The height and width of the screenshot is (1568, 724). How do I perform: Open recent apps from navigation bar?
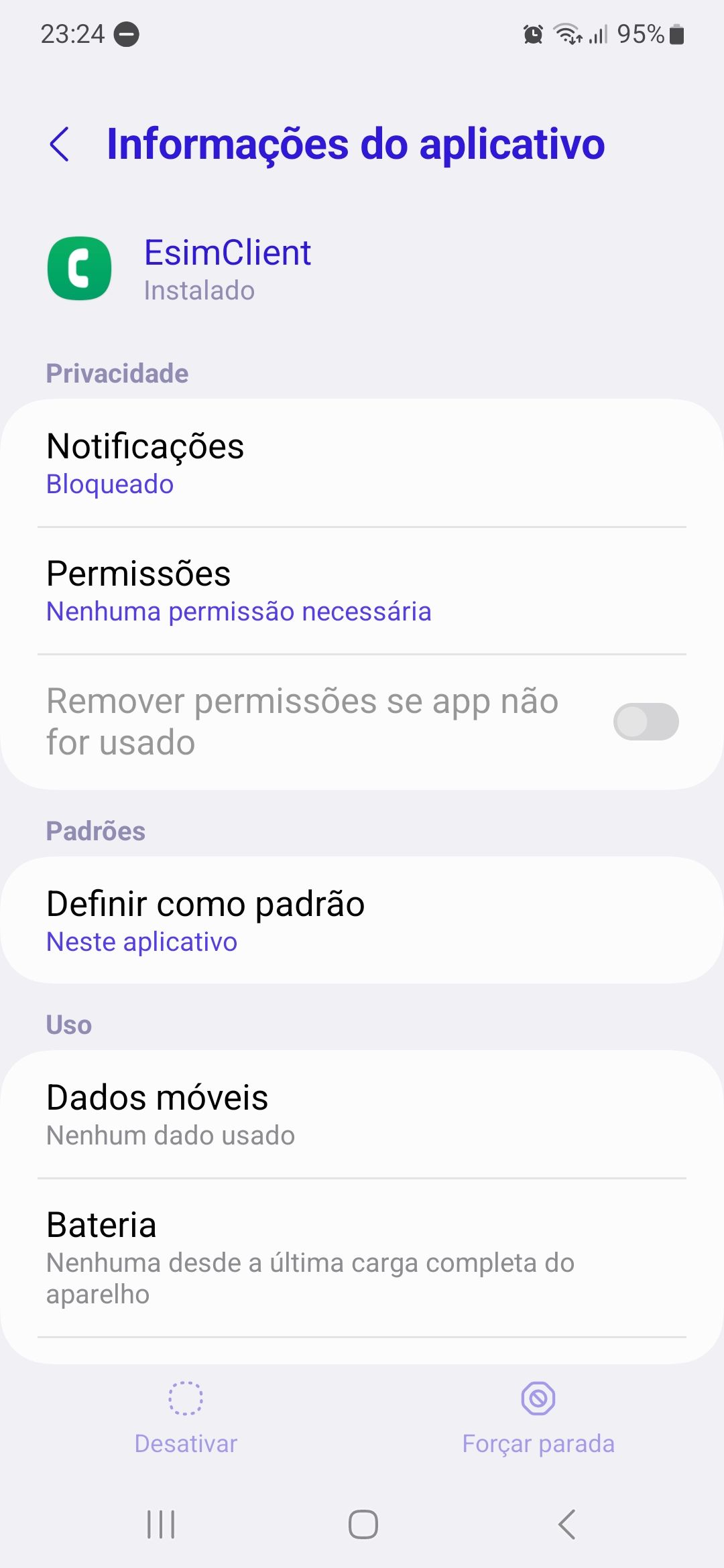tap(161, 1524)
